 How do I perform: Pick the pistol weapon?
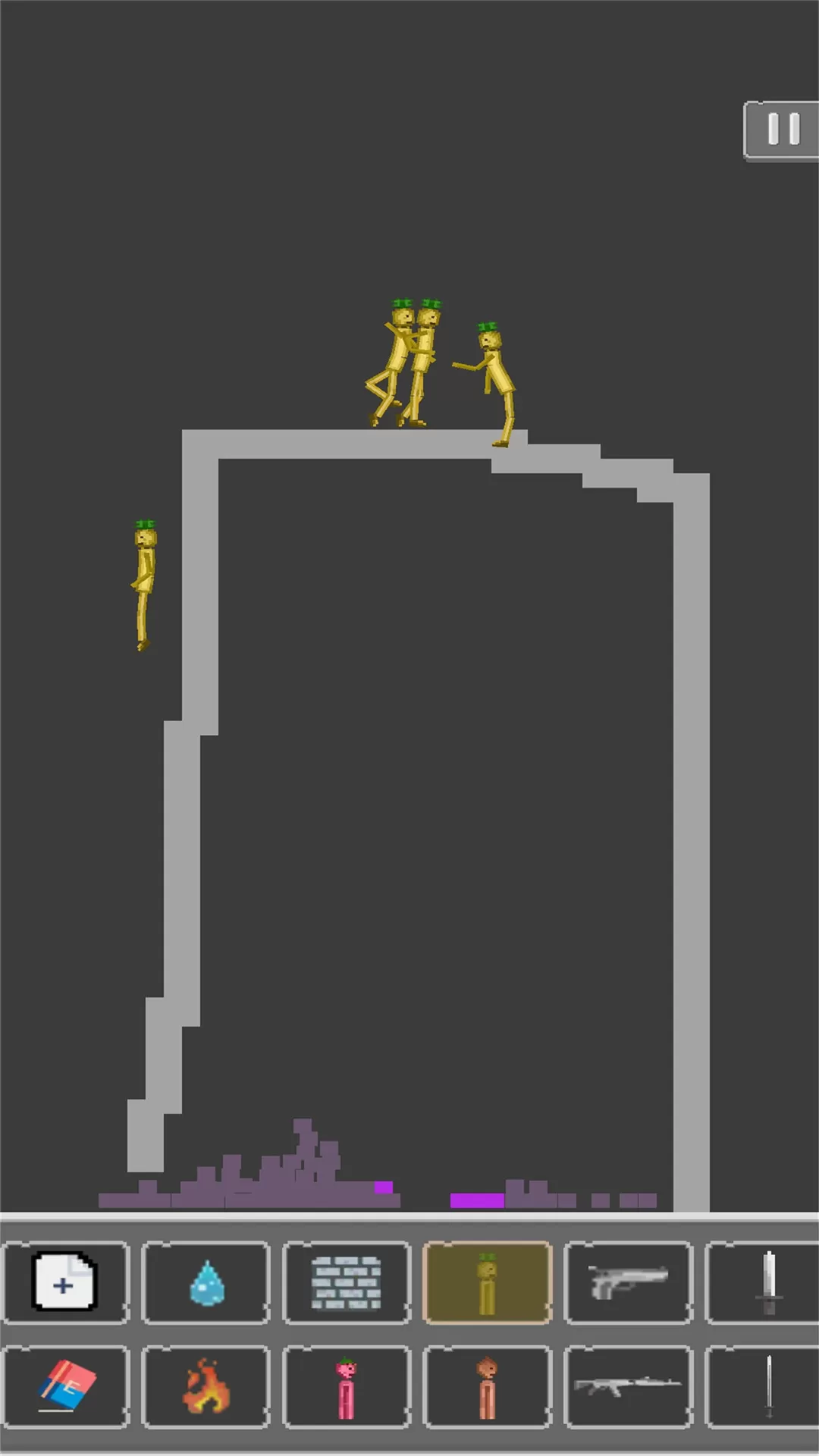point(628,1283)
